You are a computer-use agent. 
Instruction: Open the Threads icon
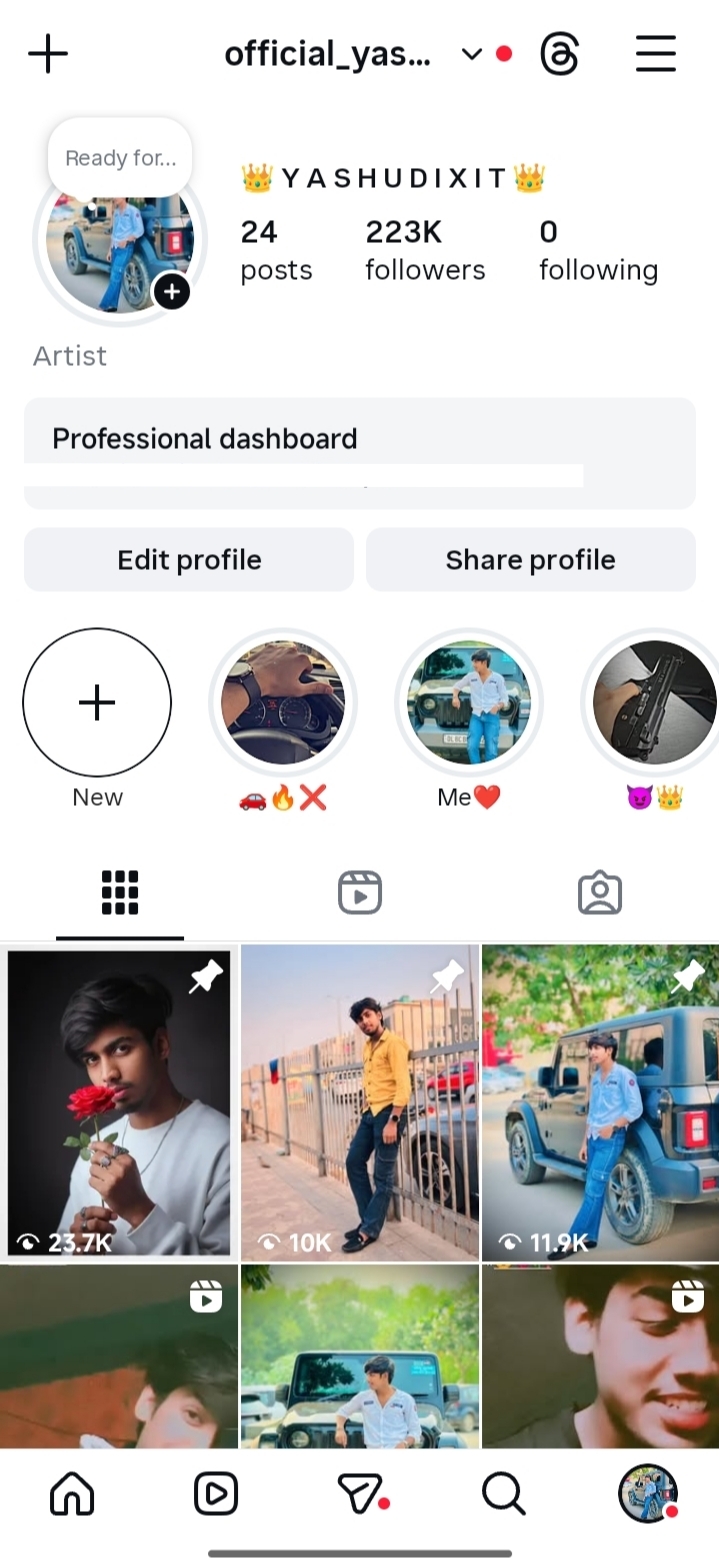[560, 54]
